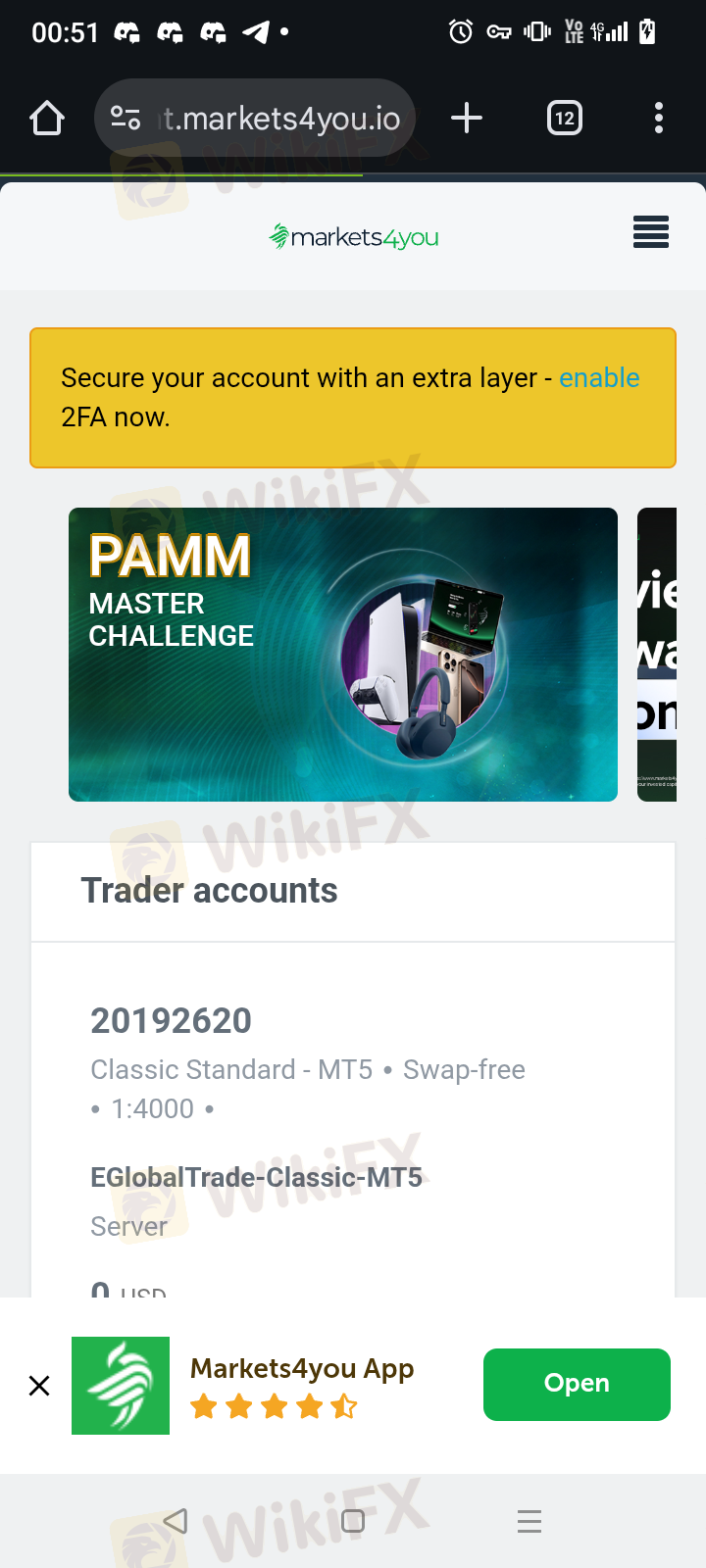The height and width of the screenshot is (1568, 706).
Task: Dismiss the Markets4you App banner
Action: pyautogui.click(x=39, y=1386)
